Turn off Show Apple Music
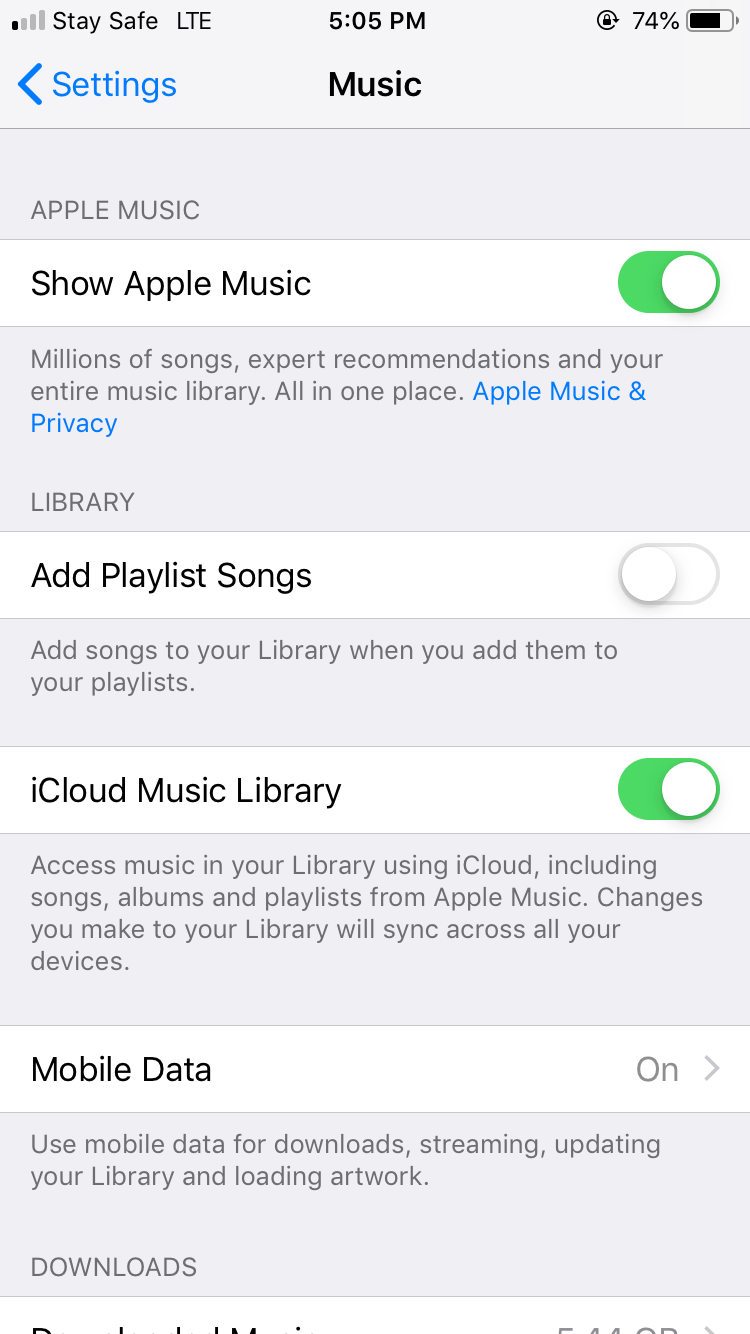 668,283
